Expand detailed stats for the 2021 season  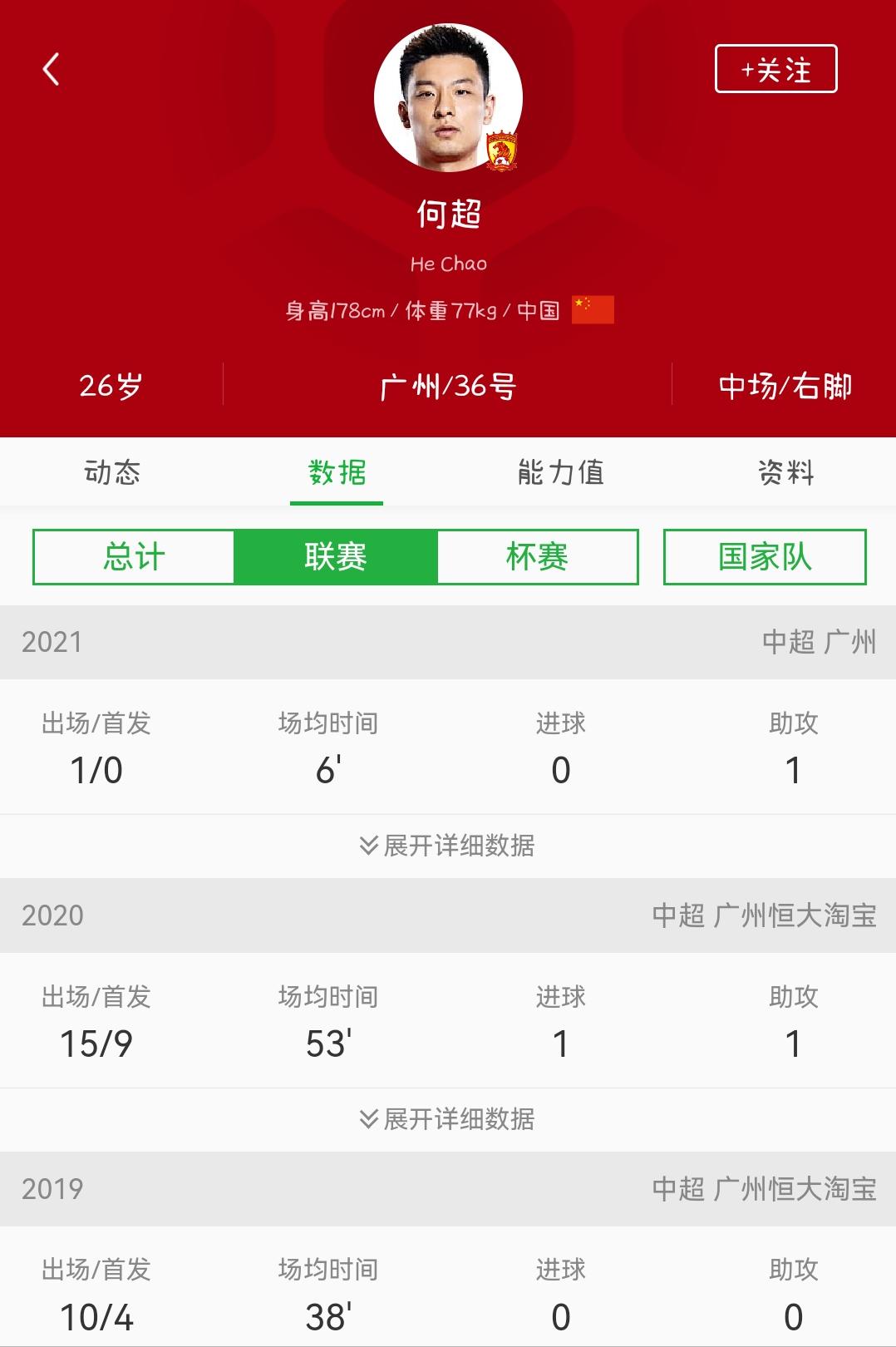click(448, 846)
